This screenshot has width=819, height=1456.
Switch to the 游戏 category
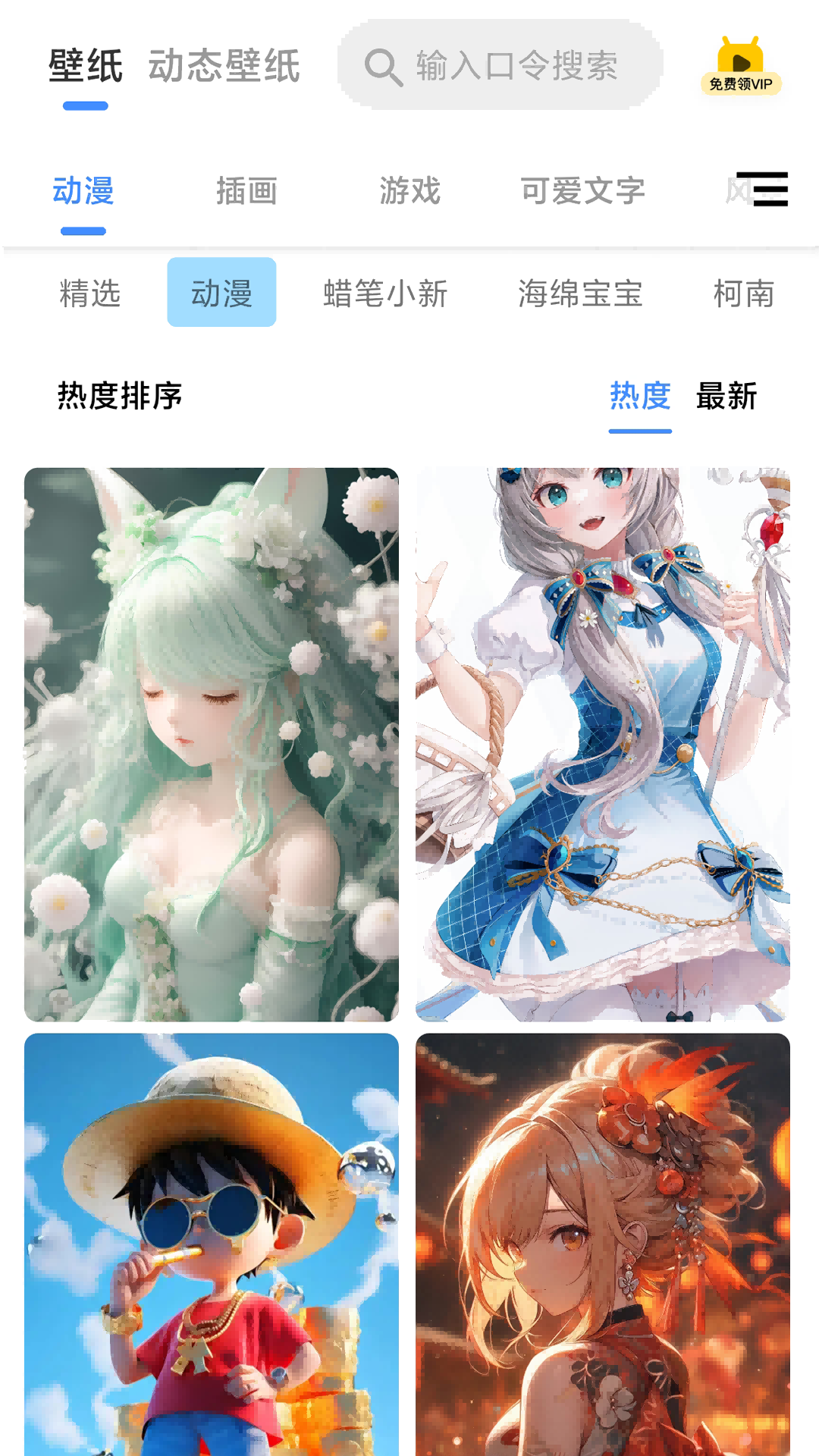point(409,190)
